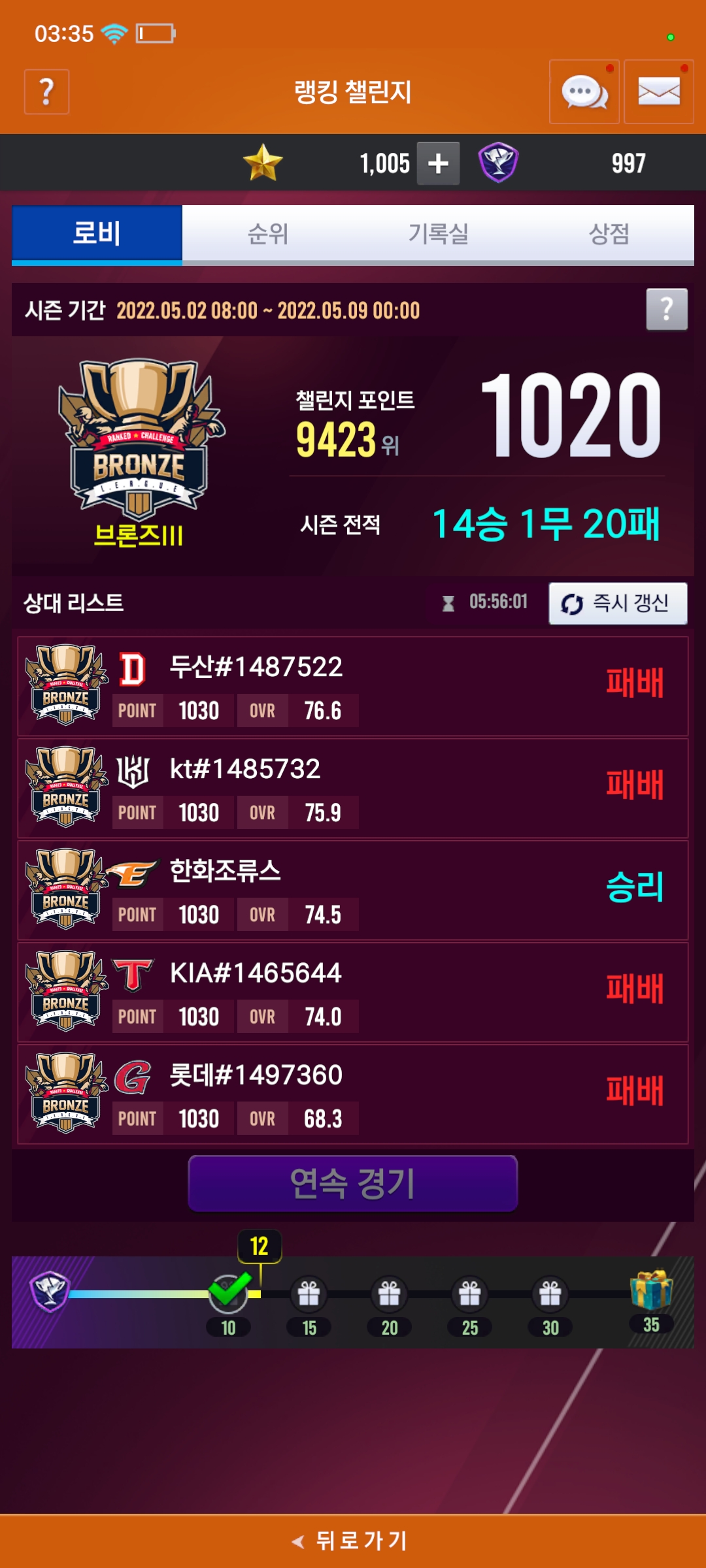Start 연속 경기 consecutive matches
The height and width of the screenshot is (1568, 706).
(x=353, y=1183)
